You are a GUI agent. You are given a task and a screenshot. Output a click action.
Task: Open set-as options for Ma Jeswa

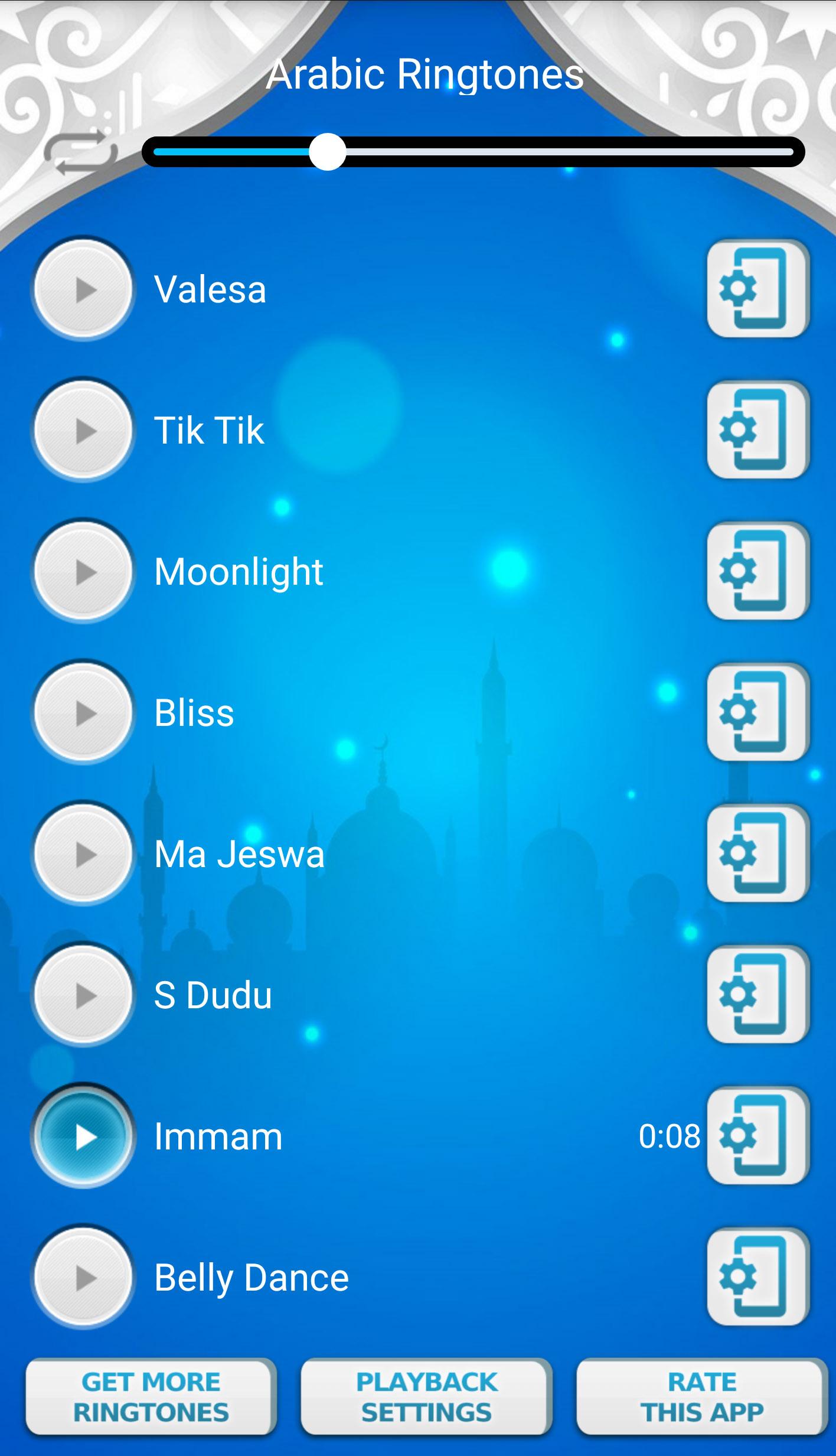(x=757, y=854)
